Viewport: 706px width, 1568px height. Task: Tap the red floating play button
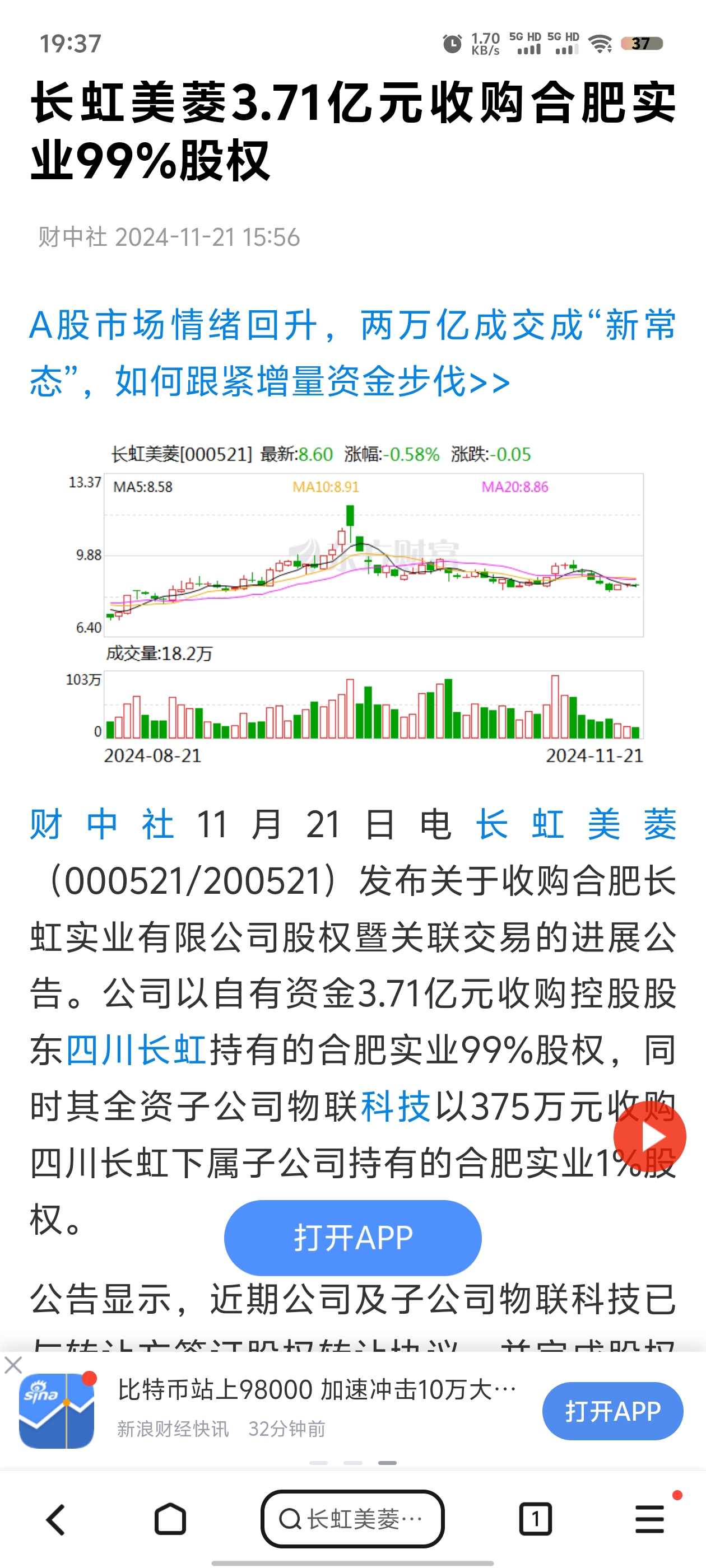tap(649, 1136)
